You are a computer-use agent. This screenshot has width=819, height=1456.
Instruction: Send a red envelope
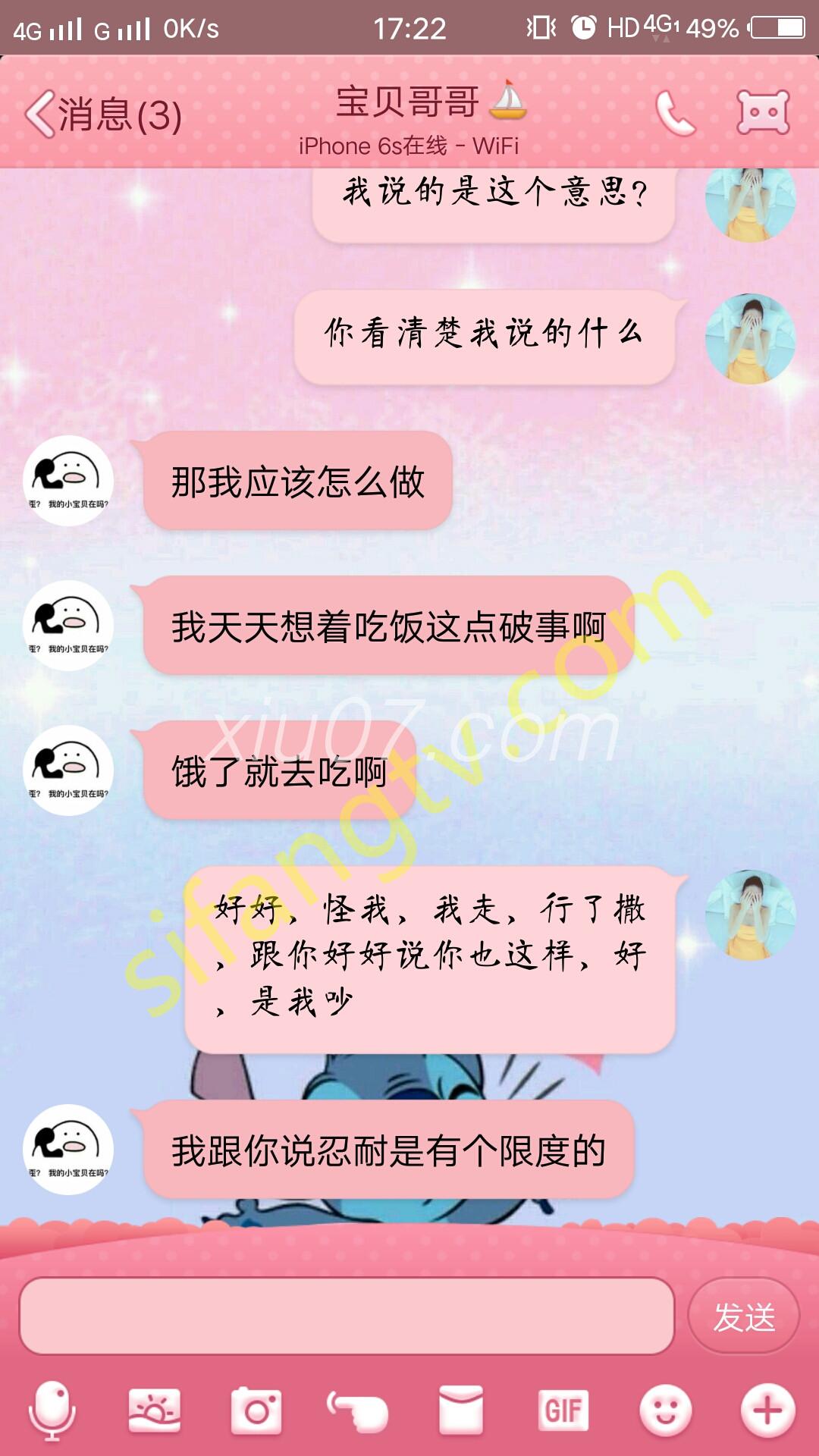[x=461, y=1410]
